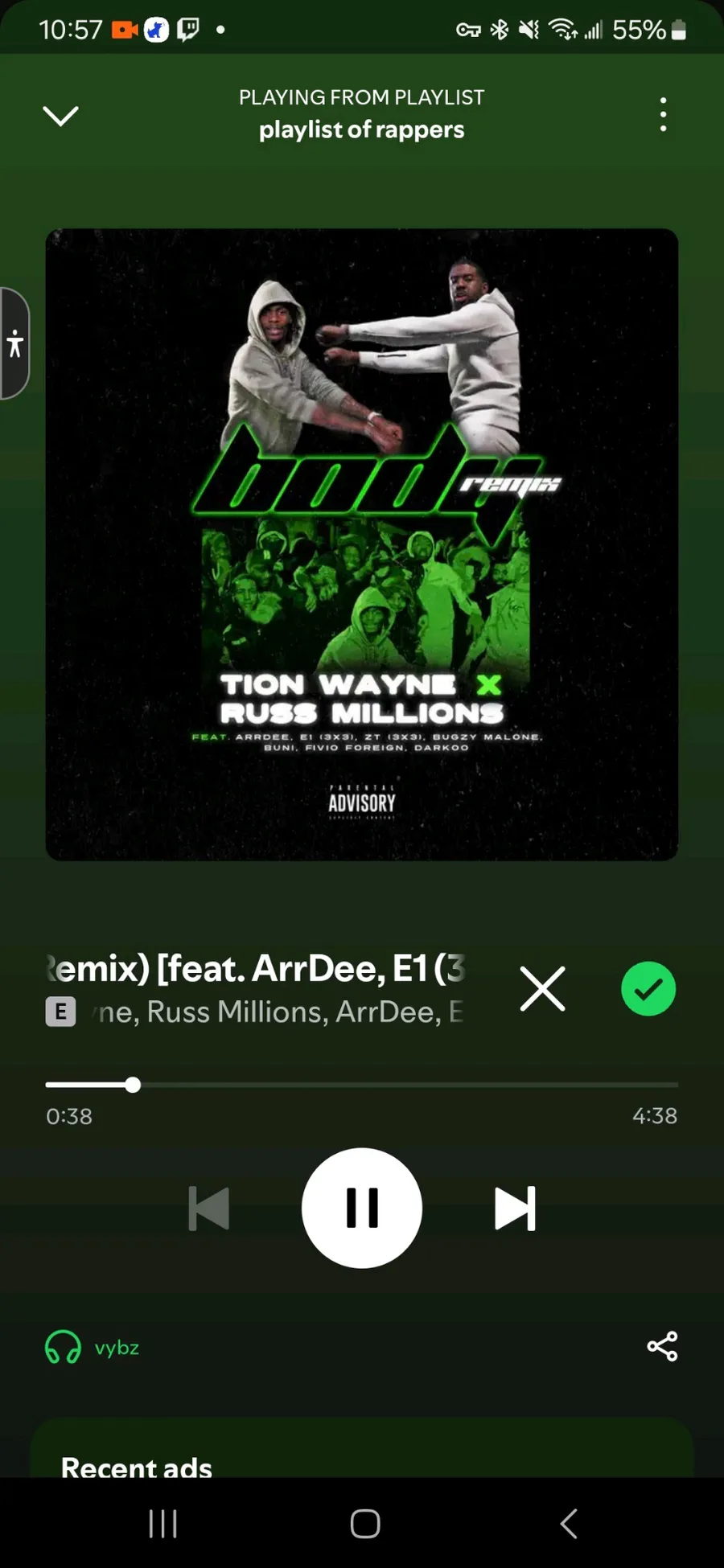
Task: Open the vybz headphones device picker
Action: pyautogui.click(x=93, y=1347)
